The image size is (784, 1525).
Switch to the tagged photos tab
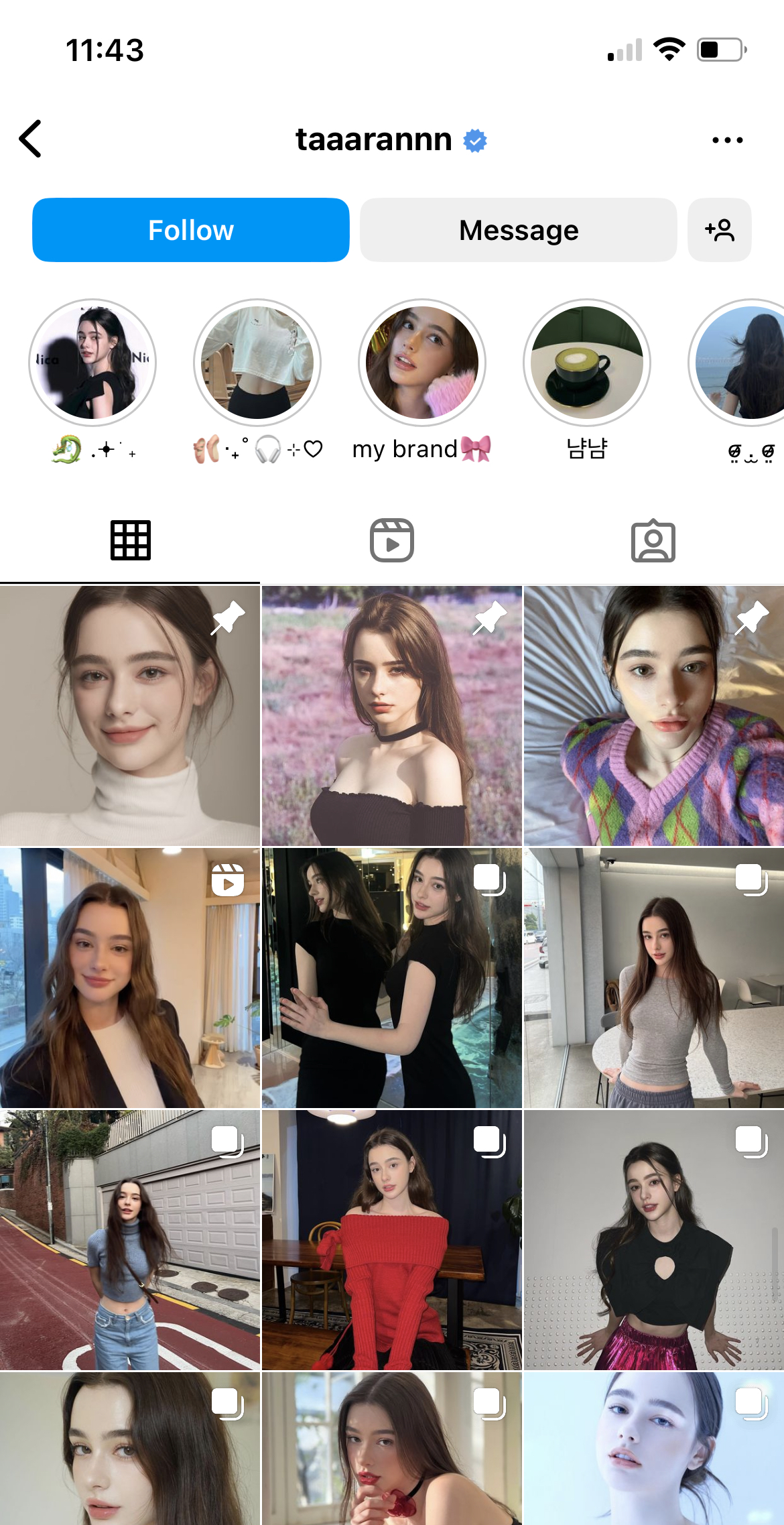click(653, 540)
